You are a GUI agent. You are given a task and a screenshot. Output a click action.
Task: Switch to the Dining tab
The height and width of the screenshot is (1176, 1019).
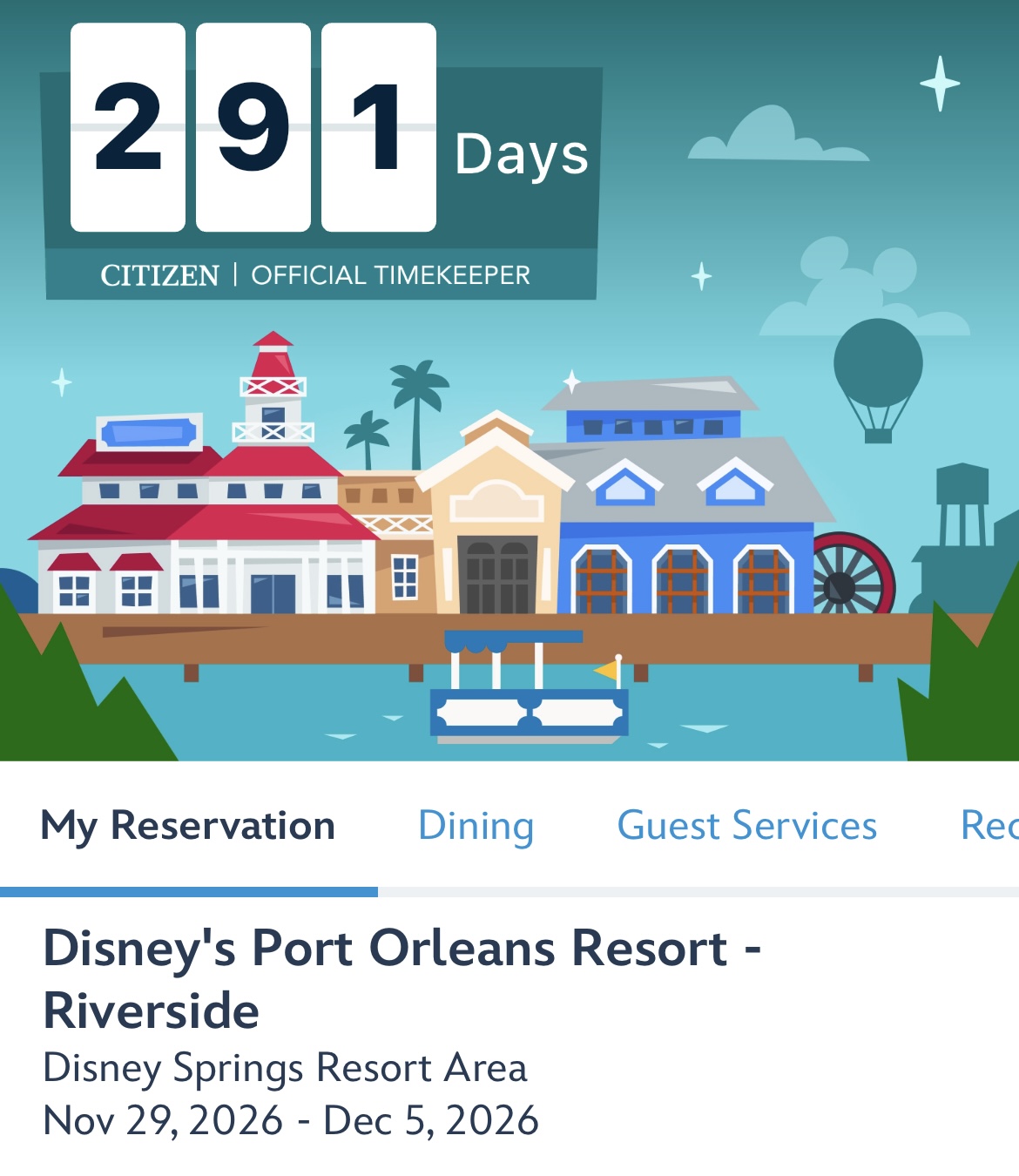tap(476, 826)
